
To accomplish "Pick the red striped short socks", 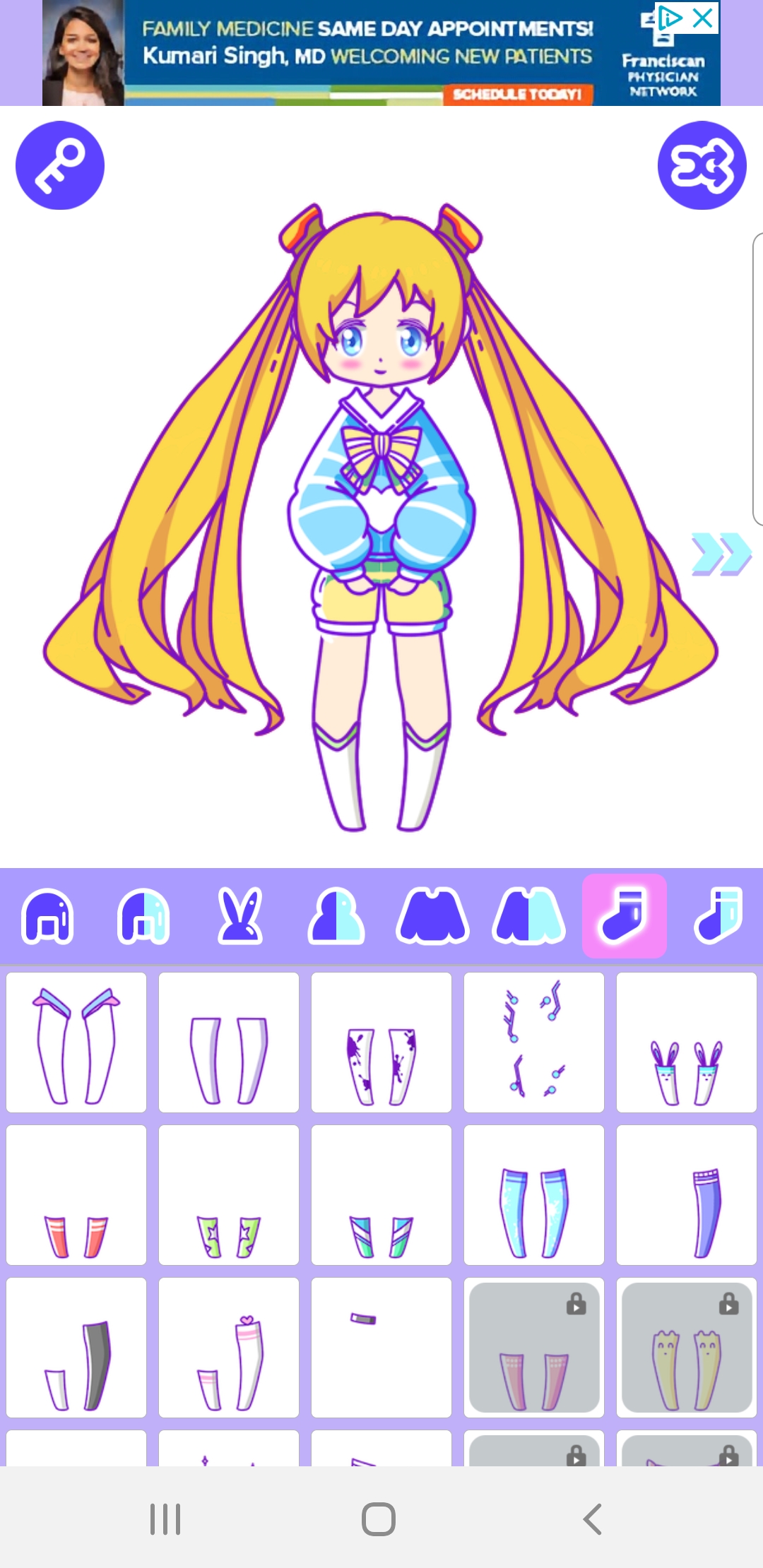I will [x=76, y=1195].
